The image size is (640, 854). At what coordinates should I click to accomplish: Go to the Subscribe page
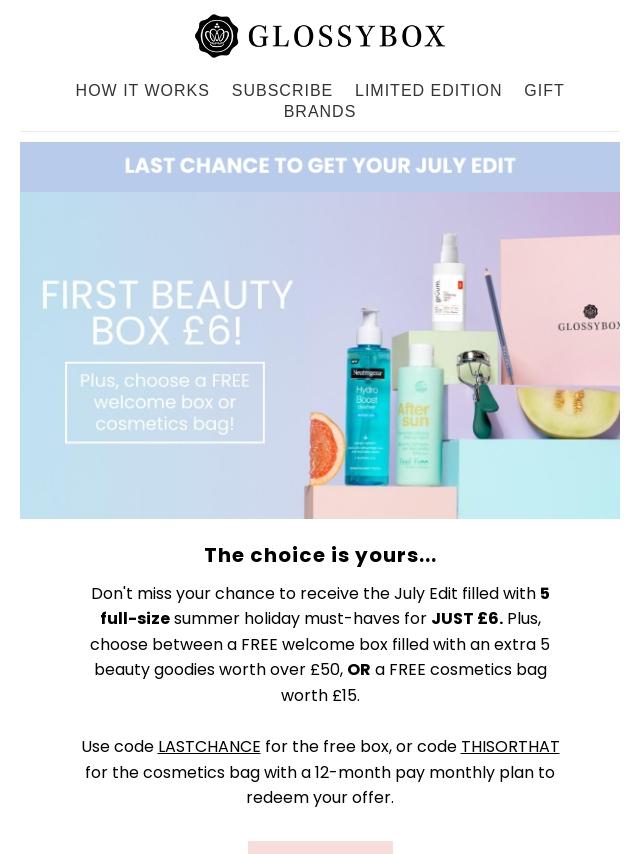[x=282, y=91]
